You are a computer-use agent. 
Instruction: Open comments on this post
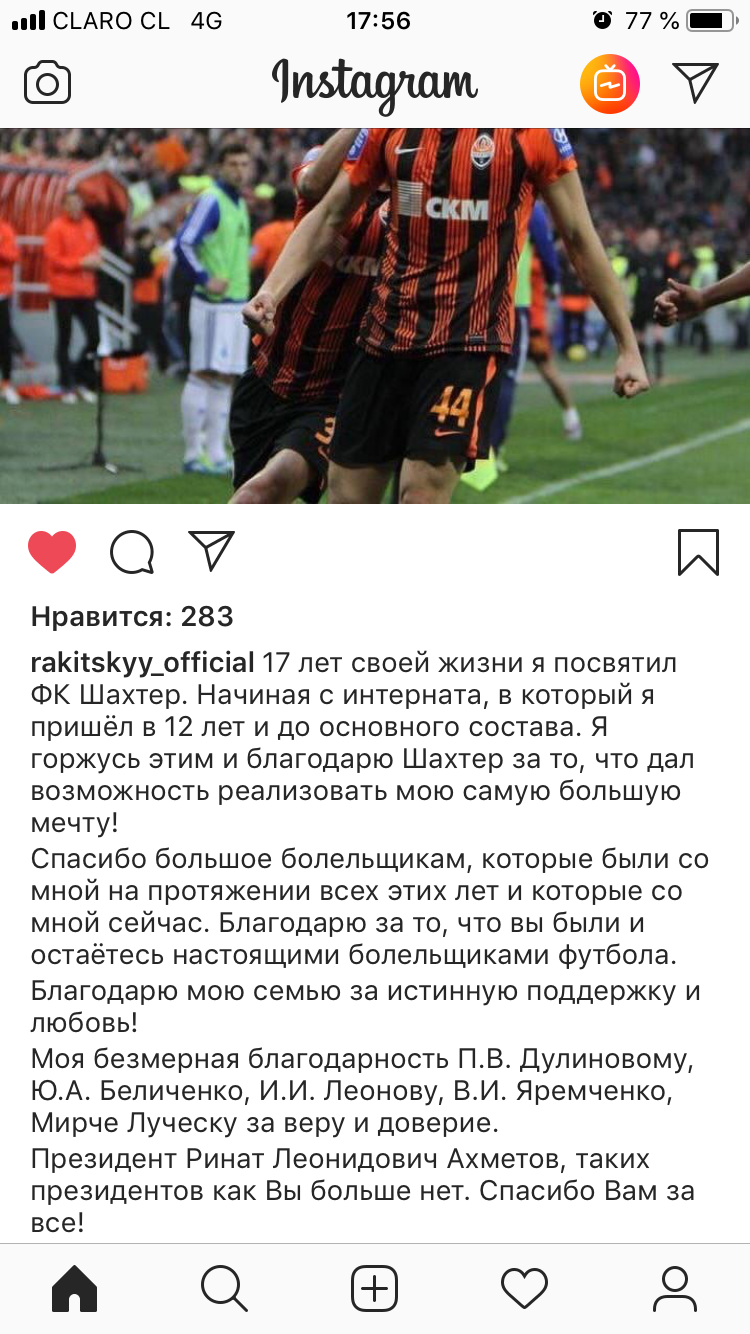coord(132,551)
